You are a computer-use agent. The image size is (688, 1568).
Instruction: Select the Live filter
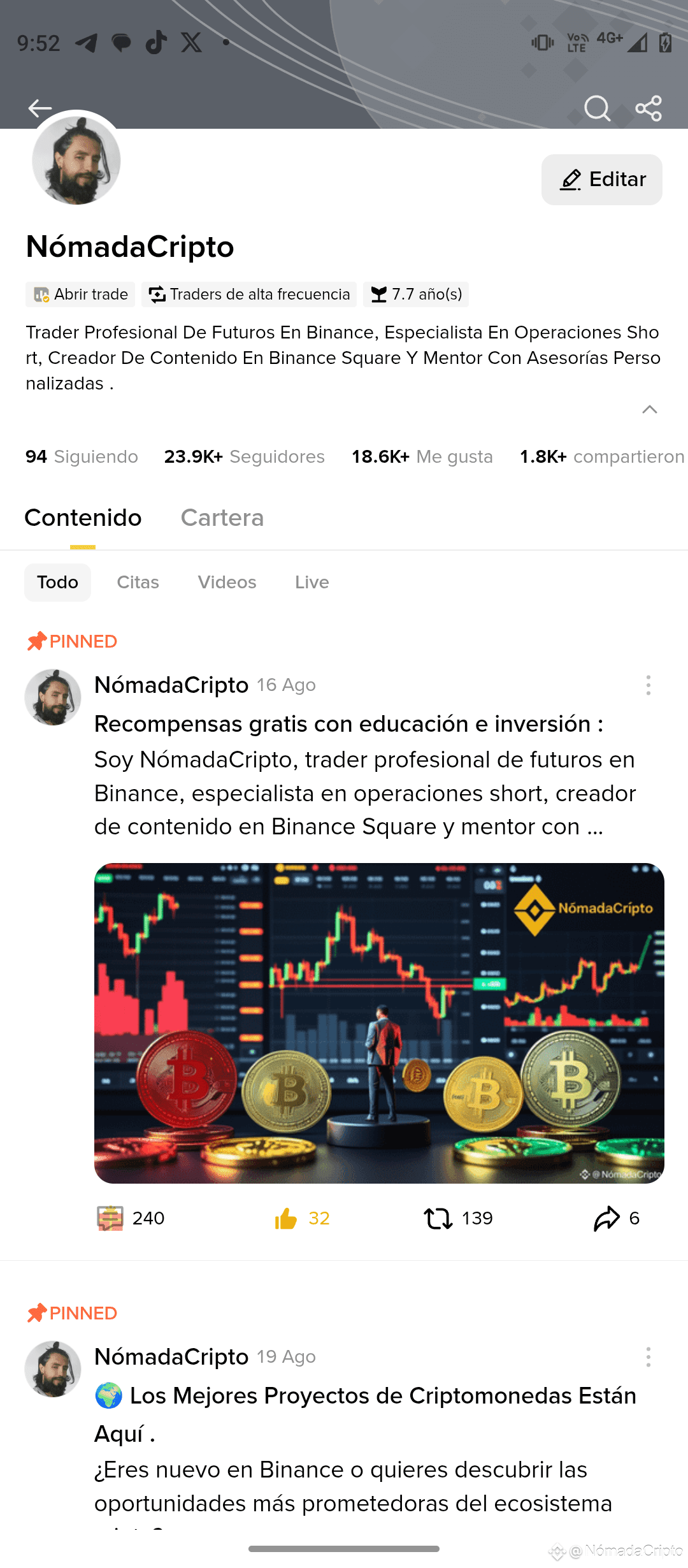click(312, 582)
